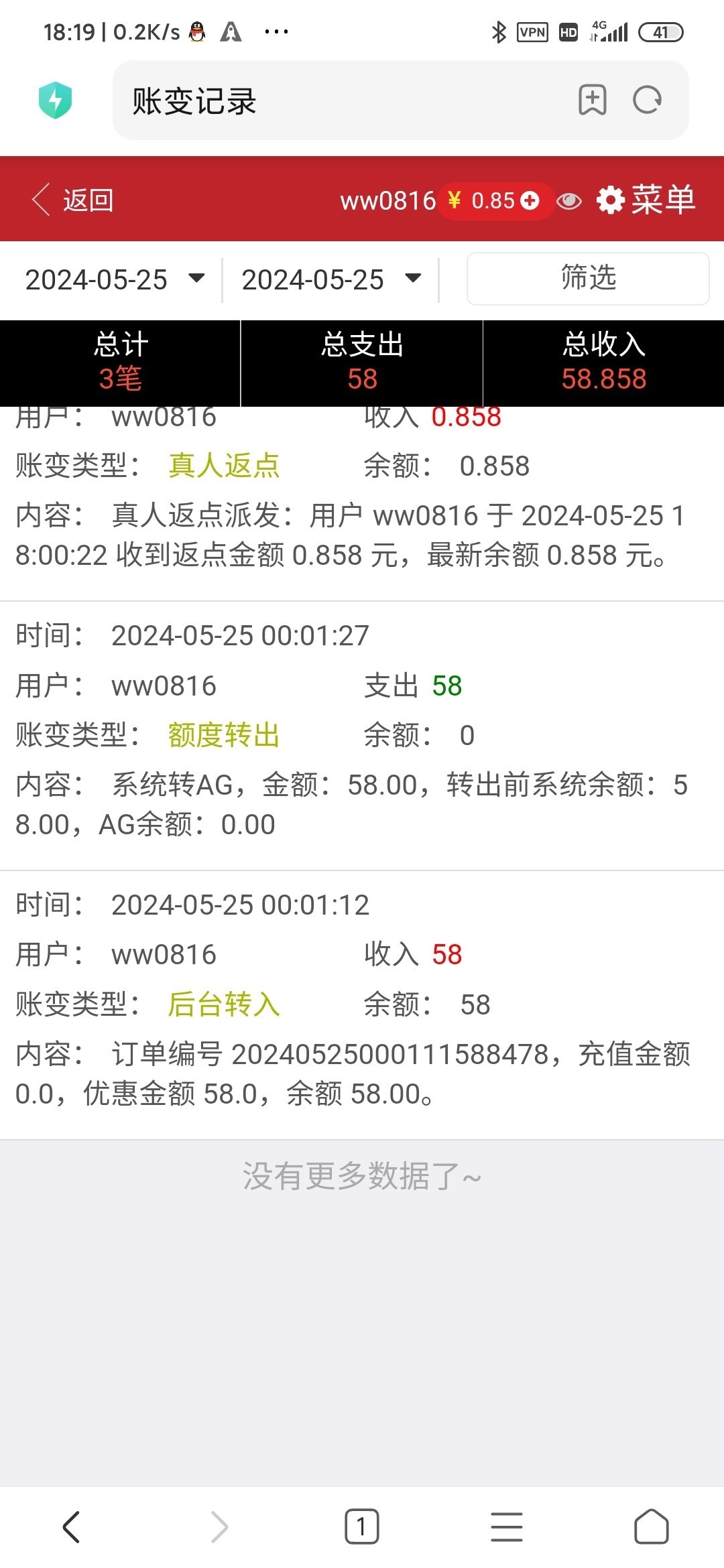724x1568 pixels.
Task: Go back in browser navigation bar
Action: point(72,1527)
